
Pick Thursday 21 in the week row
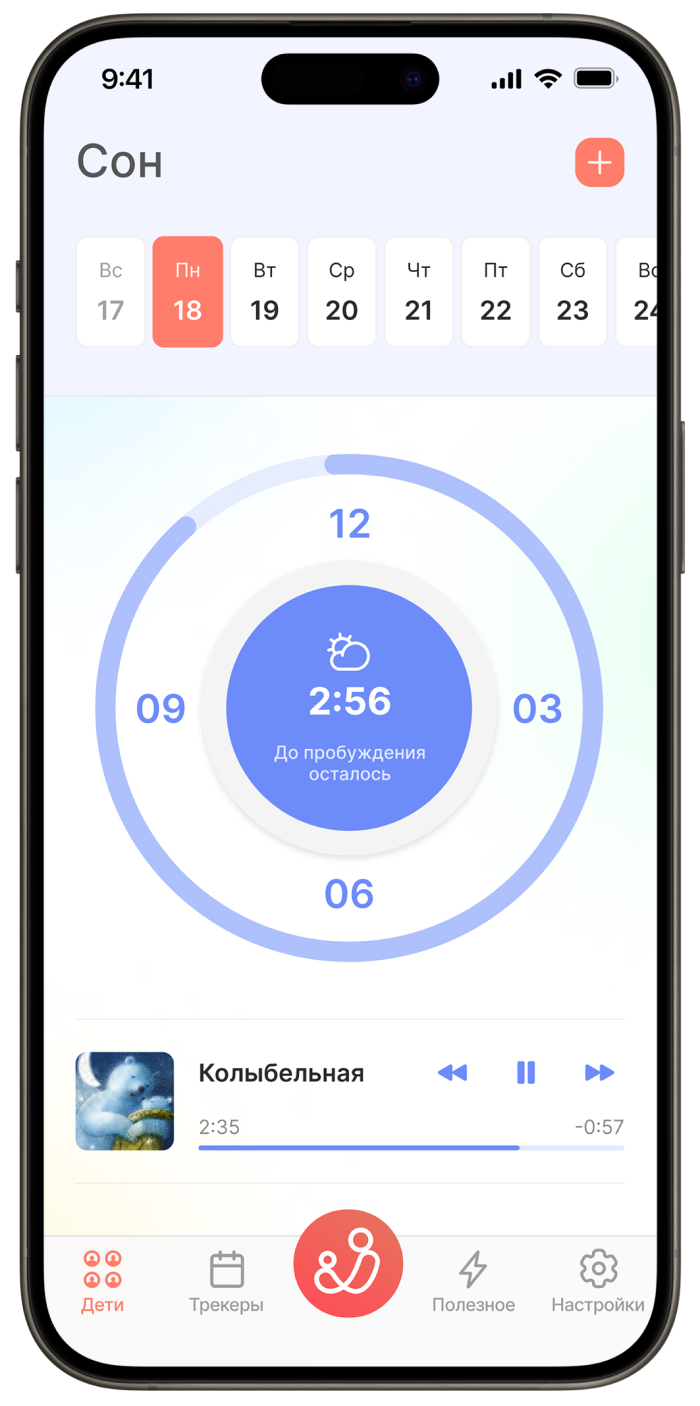419,292
